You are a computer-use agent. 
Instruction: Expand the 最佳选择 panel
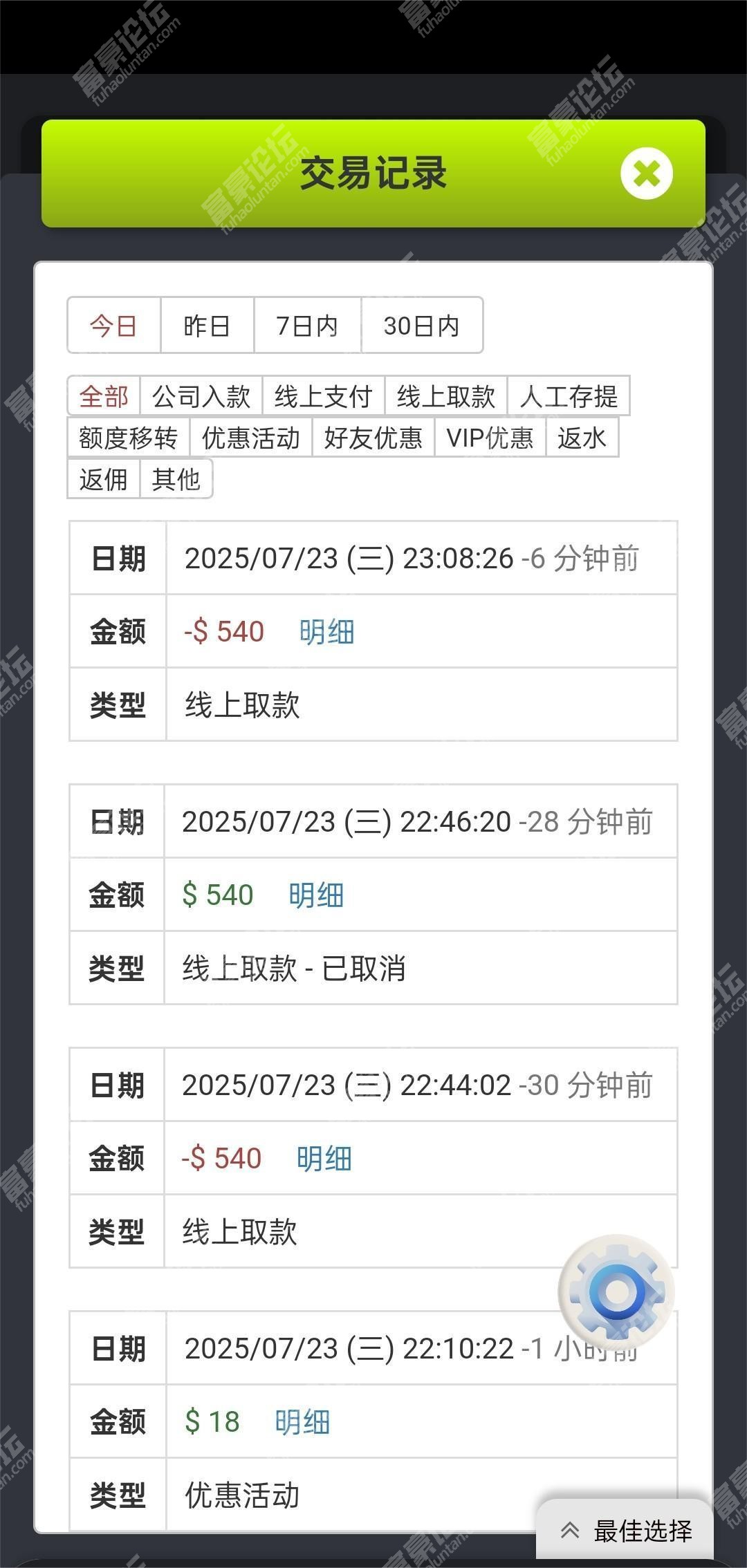point(626,1531)
